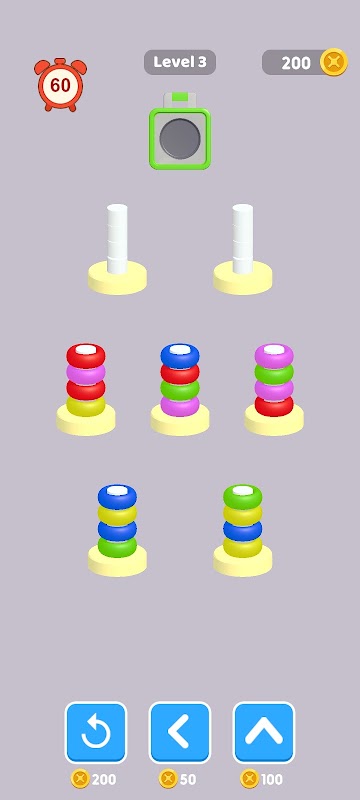Select the stack with the red ring on top

pos(86,389)
